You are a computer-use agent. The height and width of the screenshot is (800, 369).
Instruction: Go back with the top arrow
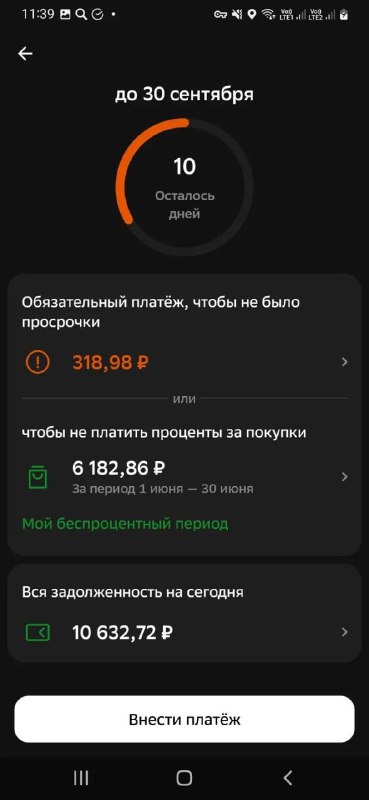(25, 54)
